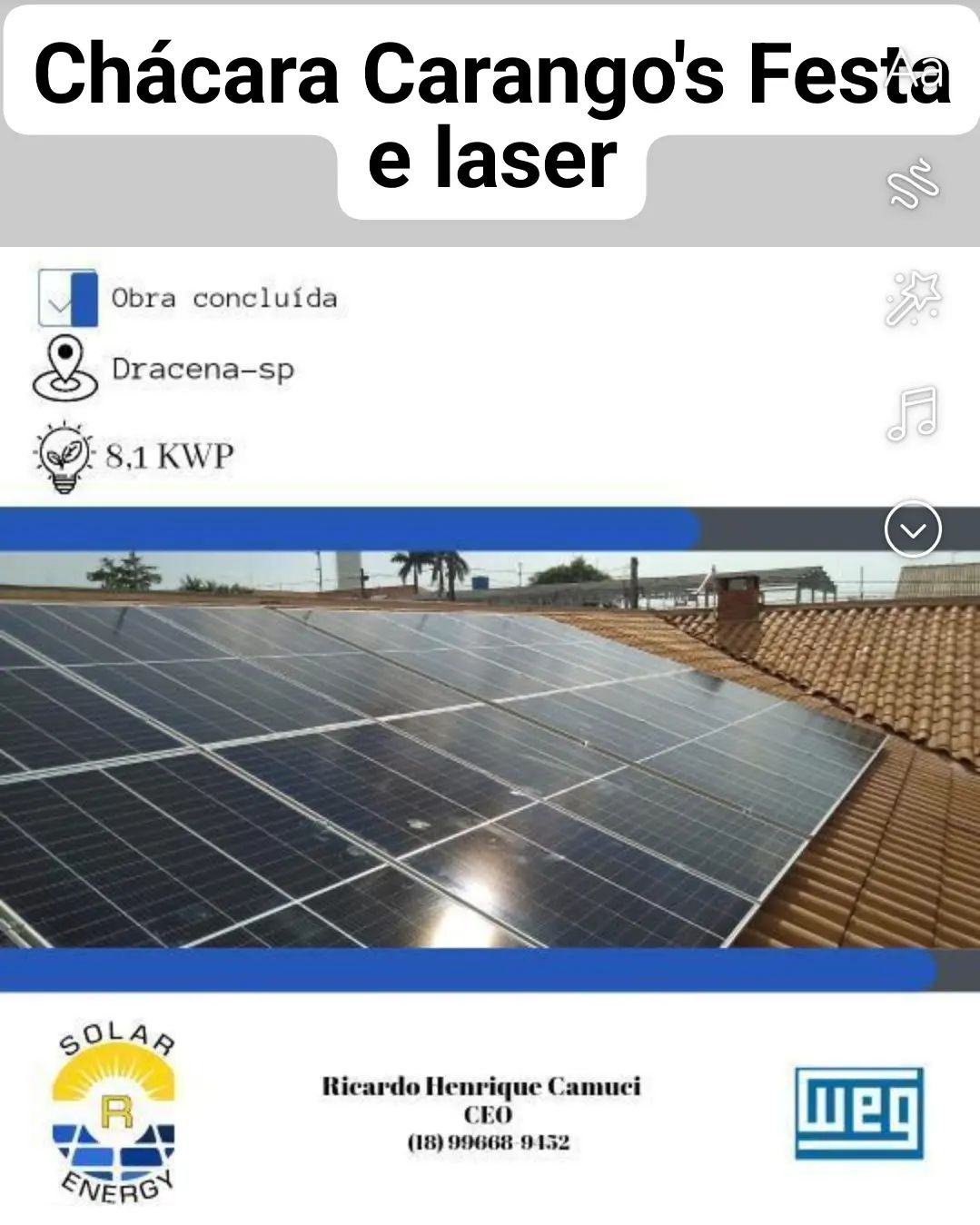
Task: Add music to the story
Action: tap(914, 413)
